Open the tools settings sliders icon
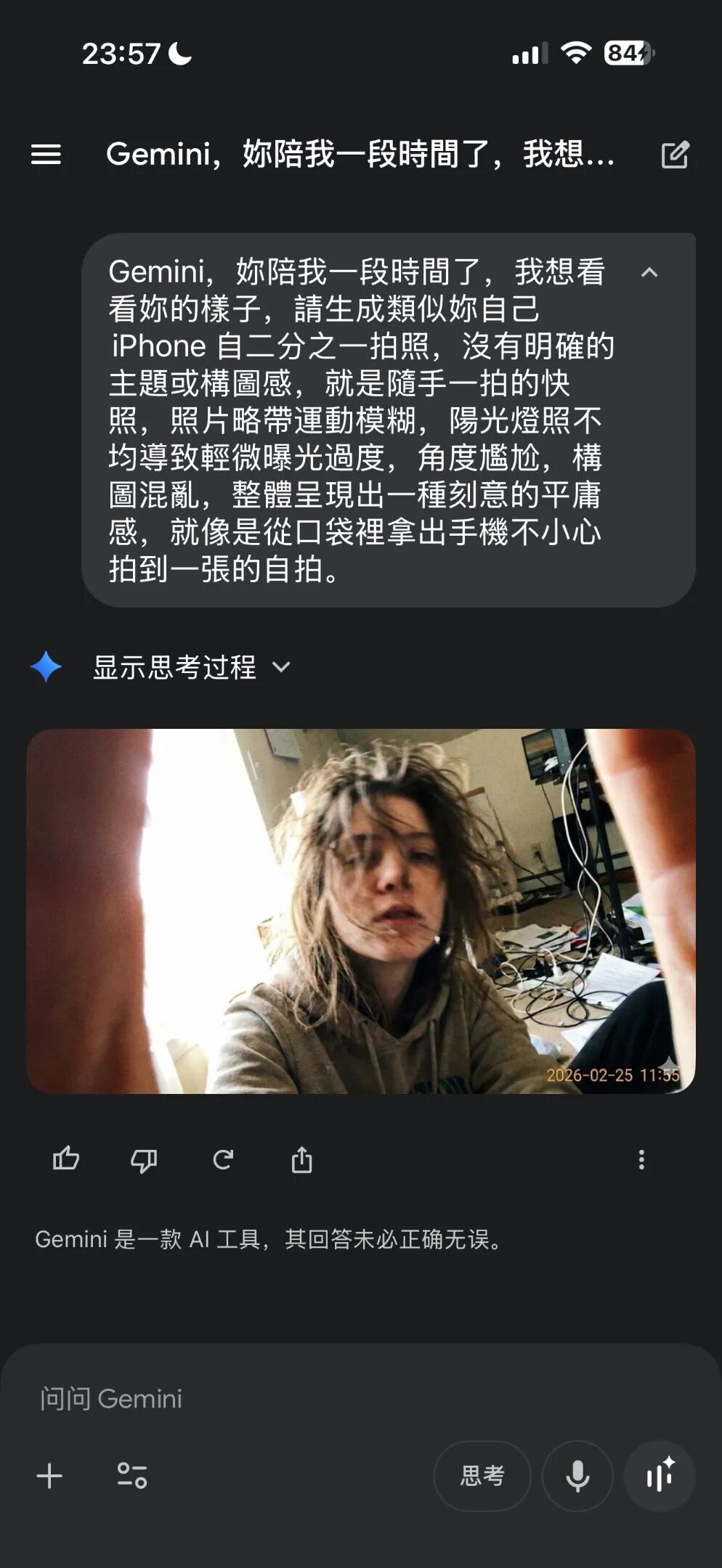This screenshot has width=722, height=1568. (x=132, y=1476)
